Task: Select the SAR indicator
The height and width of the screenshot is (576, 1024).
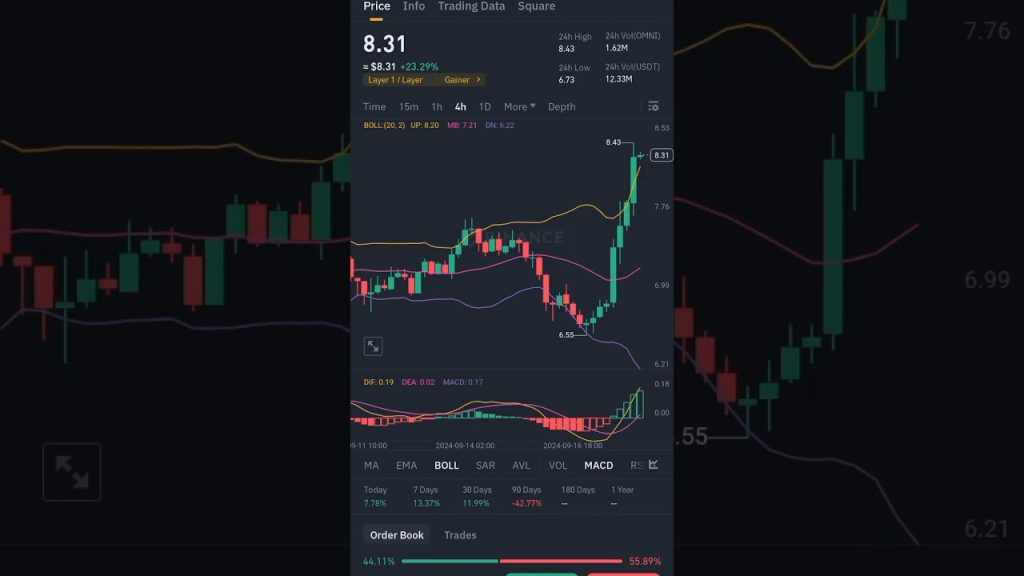Action: click(485, 465)
